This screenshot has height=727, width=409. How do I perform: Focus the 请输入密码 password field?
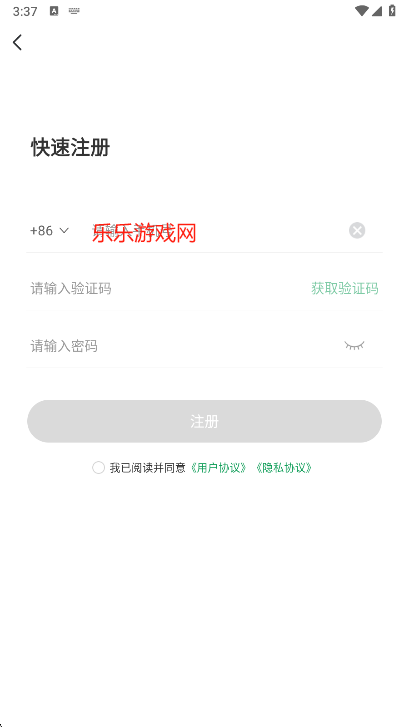pos(183,346)
